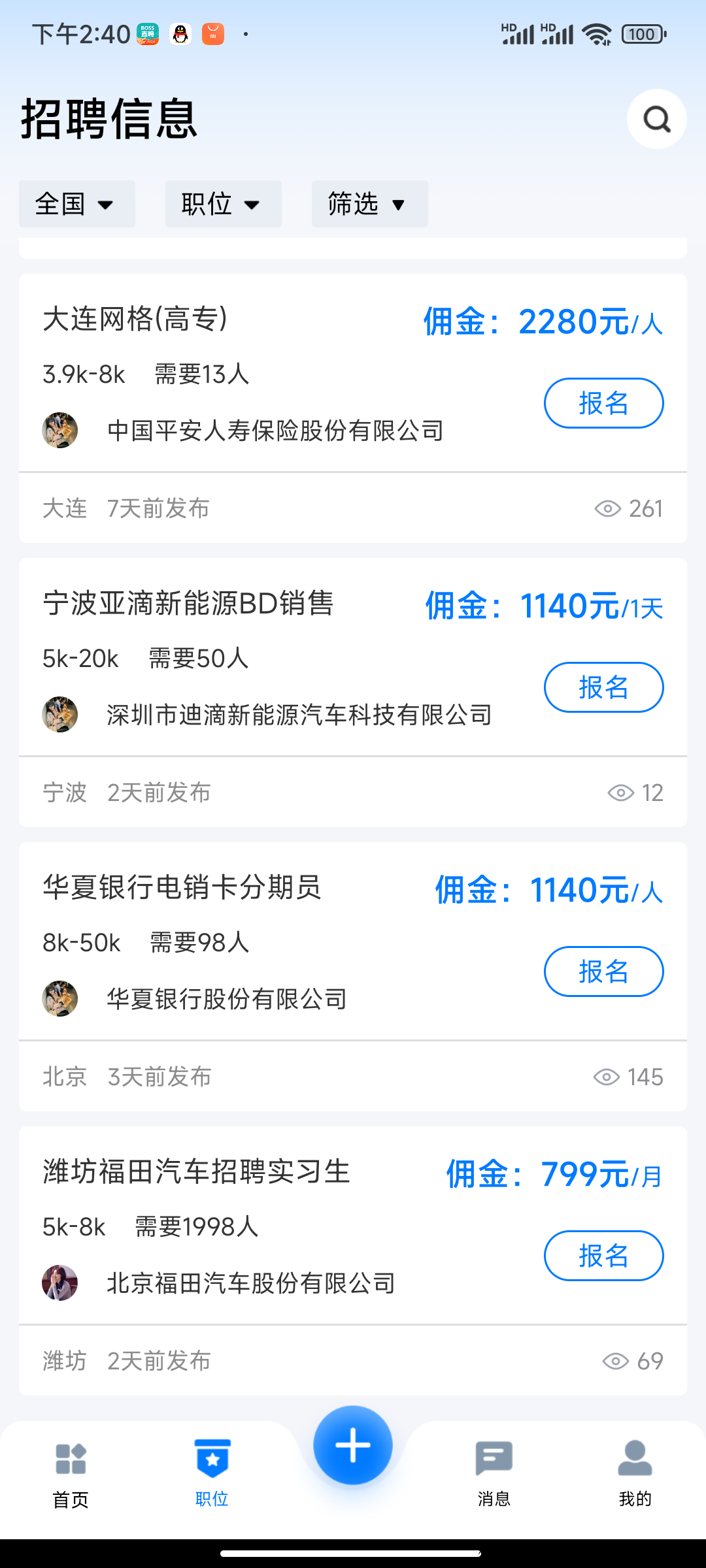The height and width of the screenshot is (1568, 706).
Task: Sign up for 宁波亚滴新能源BD销售 job
Action: click(x=603, y=687)
